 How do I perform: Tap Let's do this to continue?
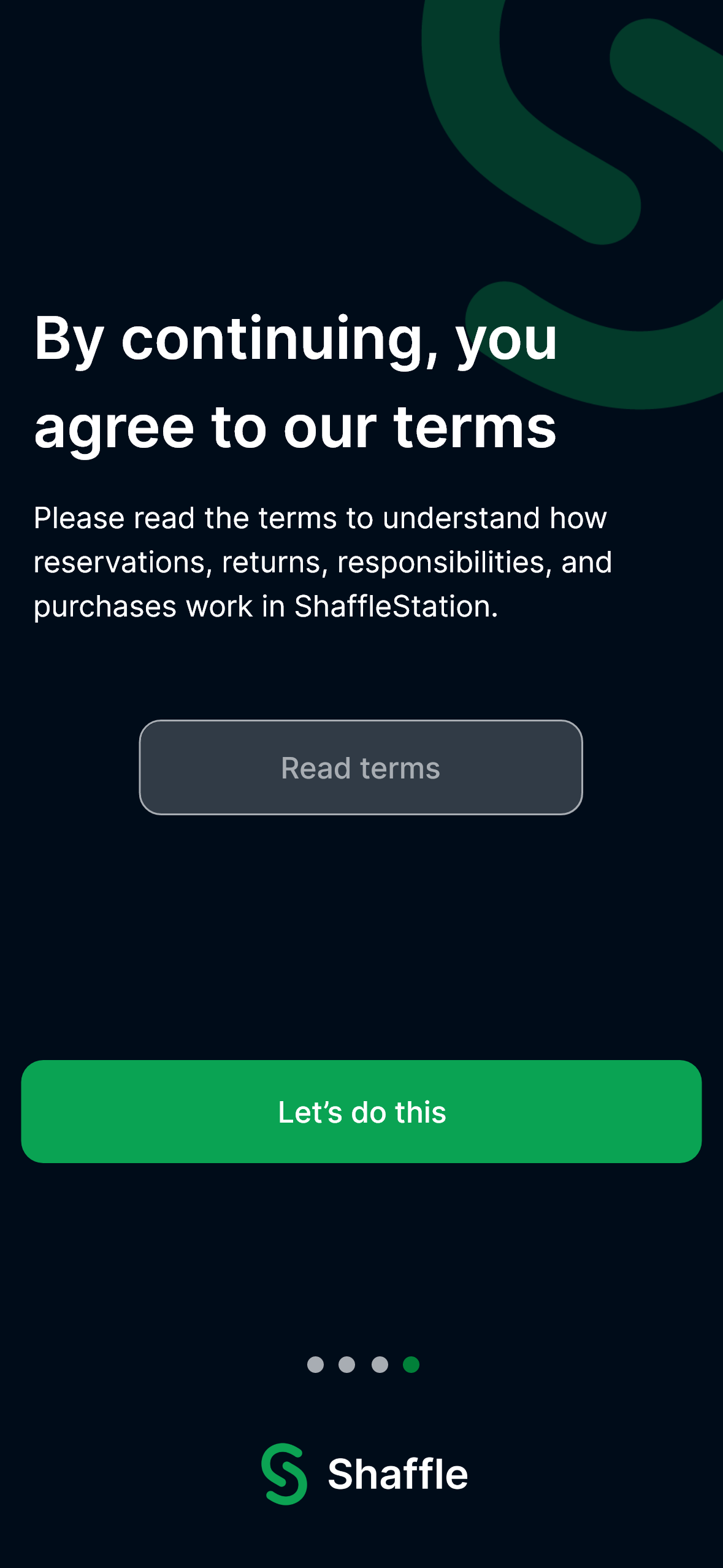[x=361, y=1112]
